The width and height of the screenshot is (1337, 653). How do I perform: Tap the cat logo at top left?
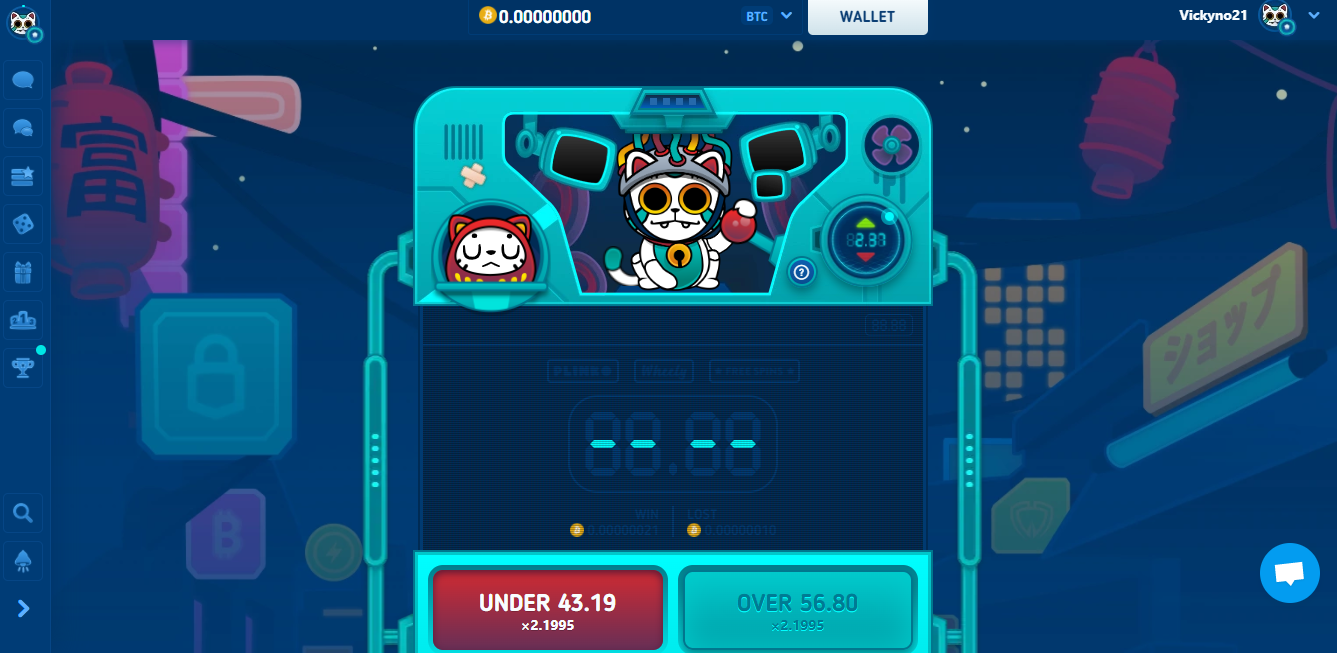24,22
